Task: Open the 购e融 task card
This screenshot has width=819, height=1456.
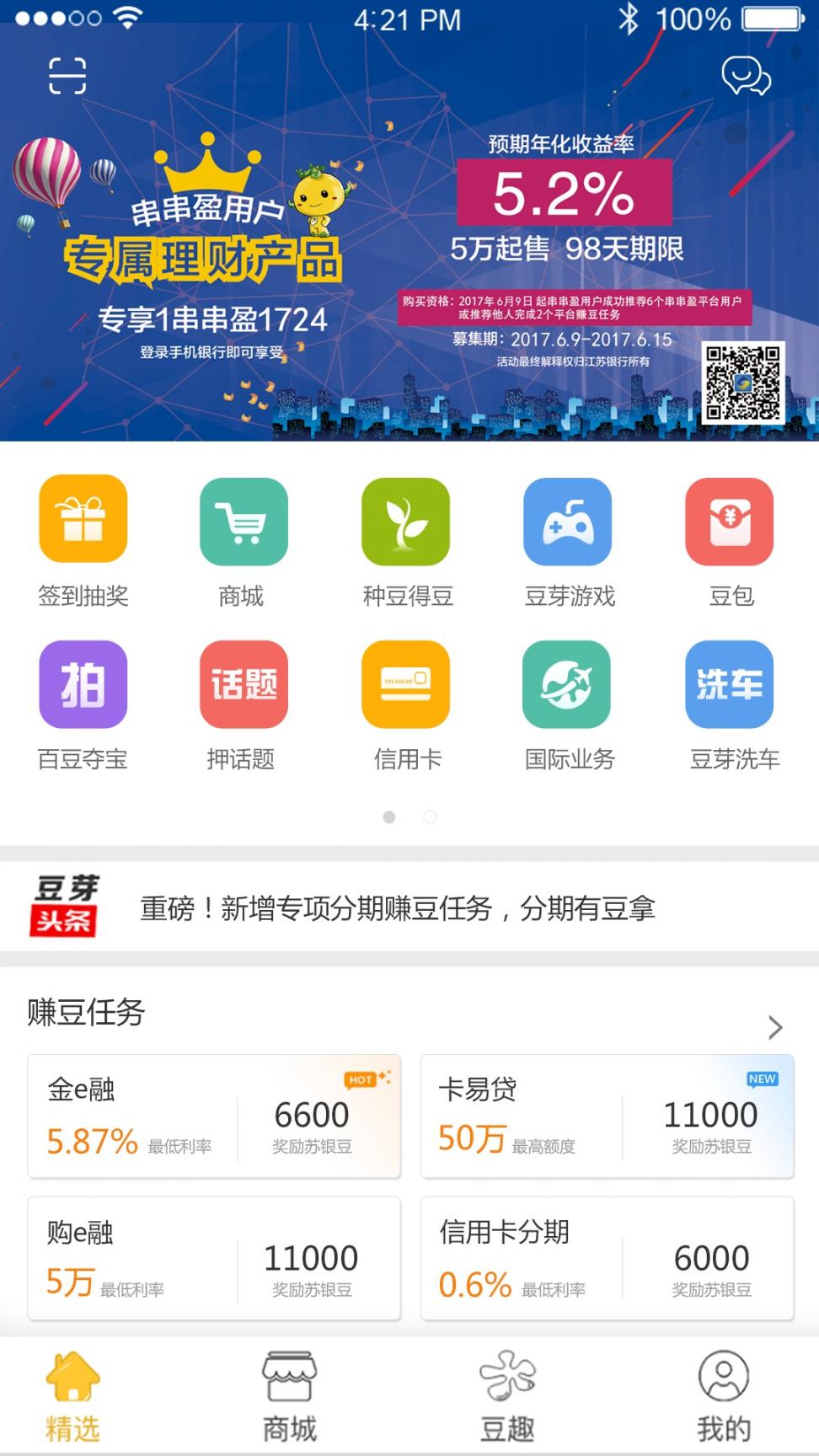Action: tap(214, 1258)
